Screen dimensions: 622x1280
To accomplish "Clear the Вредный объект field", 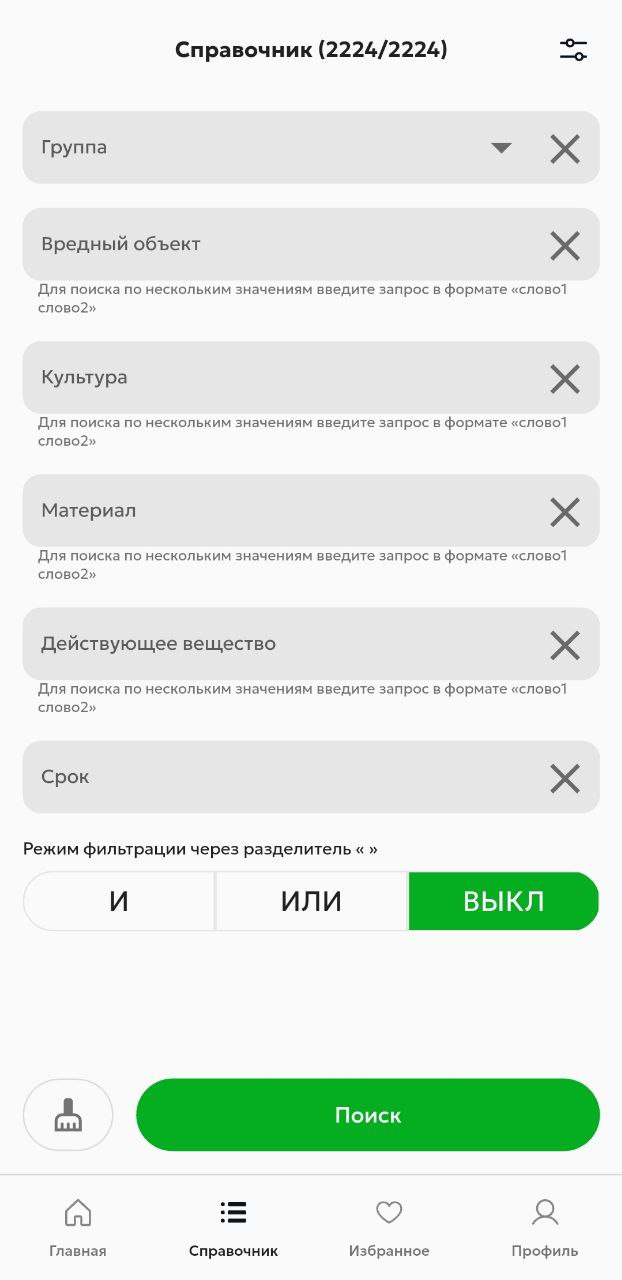I will click(565, 245).
